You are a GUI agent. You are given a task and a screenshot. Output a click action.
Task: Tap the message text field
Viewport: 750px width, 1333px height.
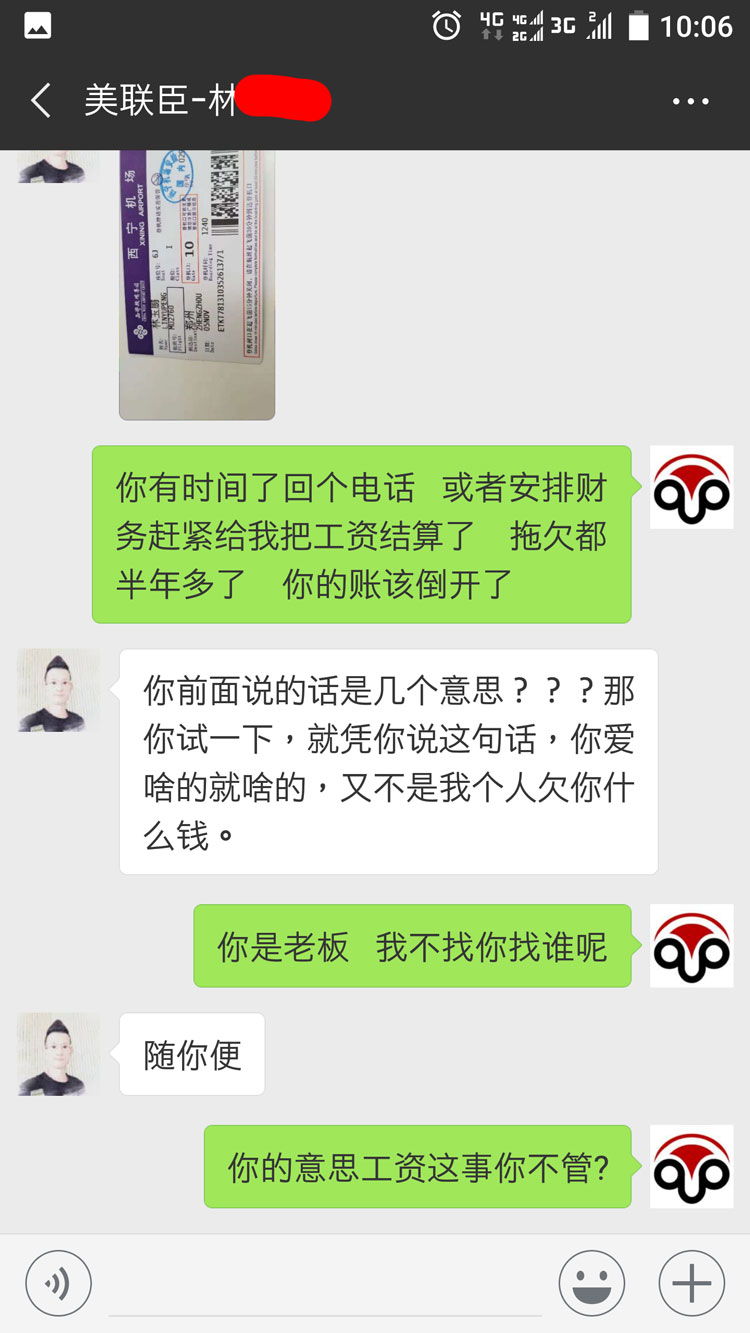pos(325,1283)
